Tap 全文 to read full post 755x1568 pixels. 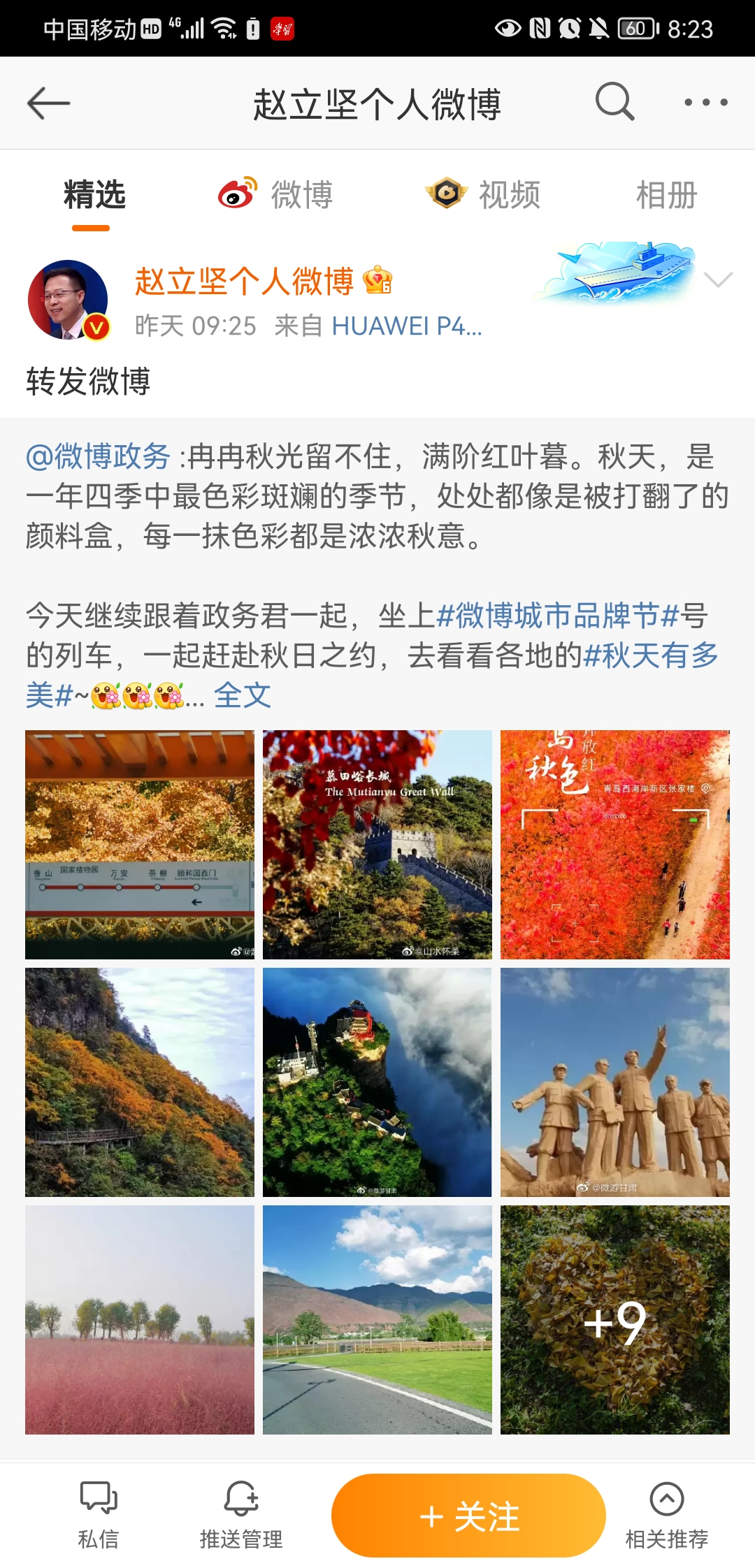(242, 695)
